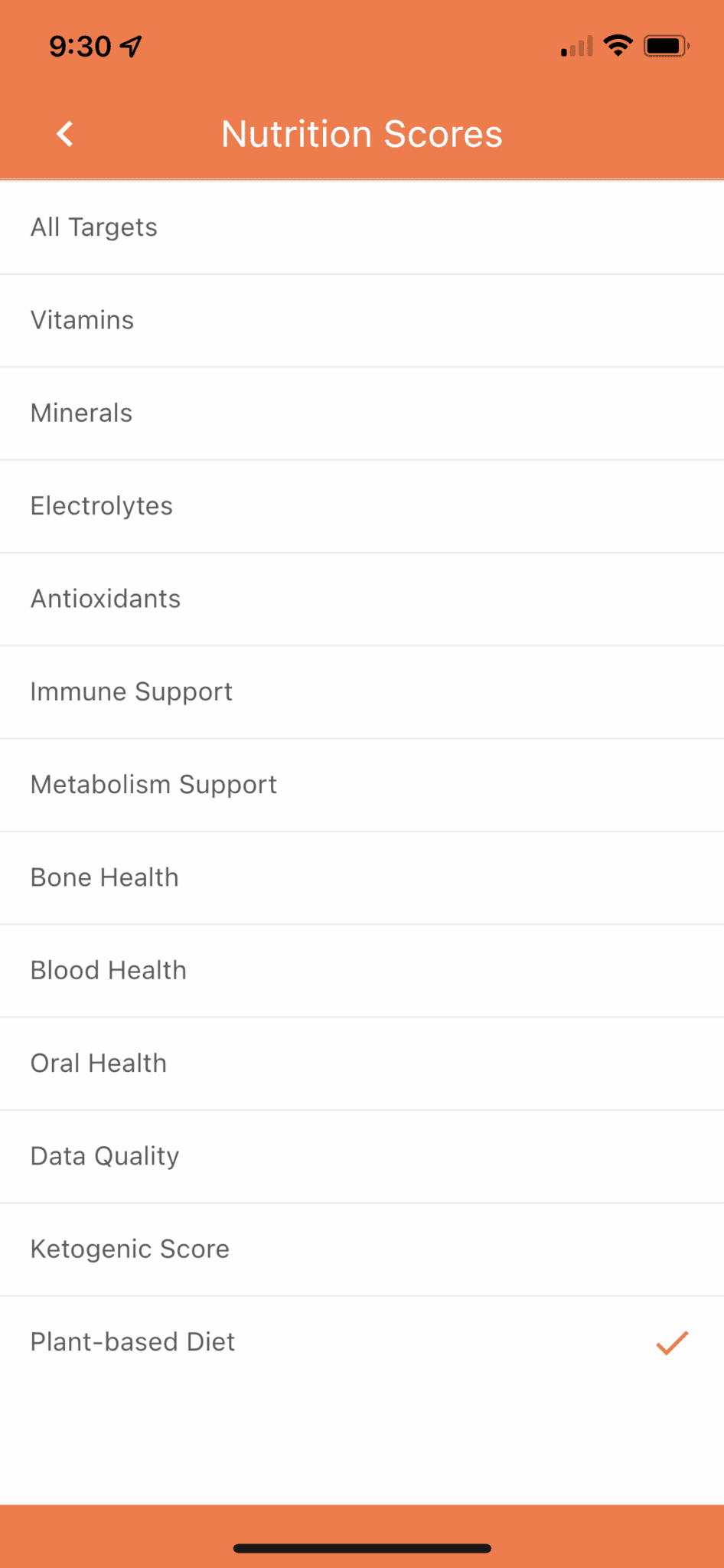Tap the battery status icon
724x1568 pixels.
665,44
